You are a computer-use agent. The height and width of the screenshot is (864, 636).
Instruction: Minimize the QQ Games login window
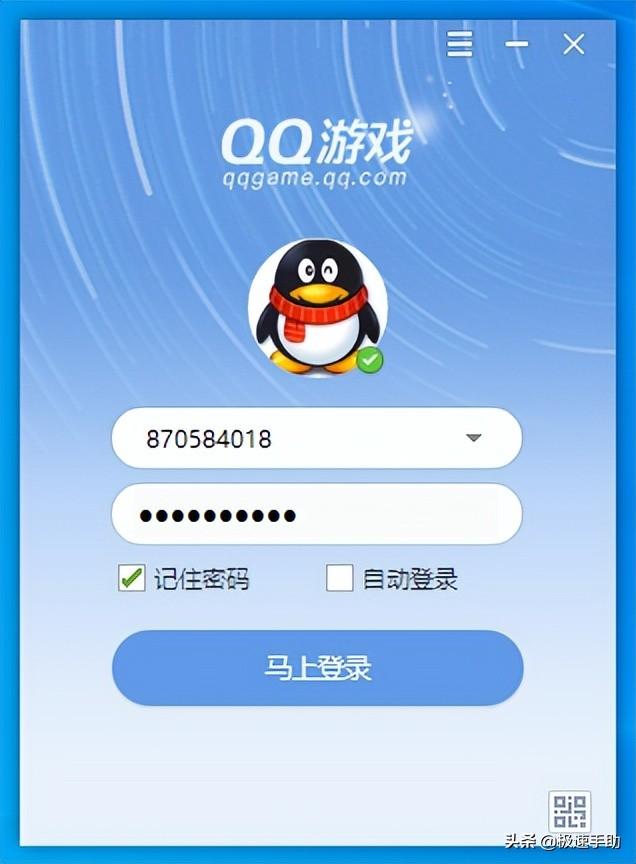517,45
